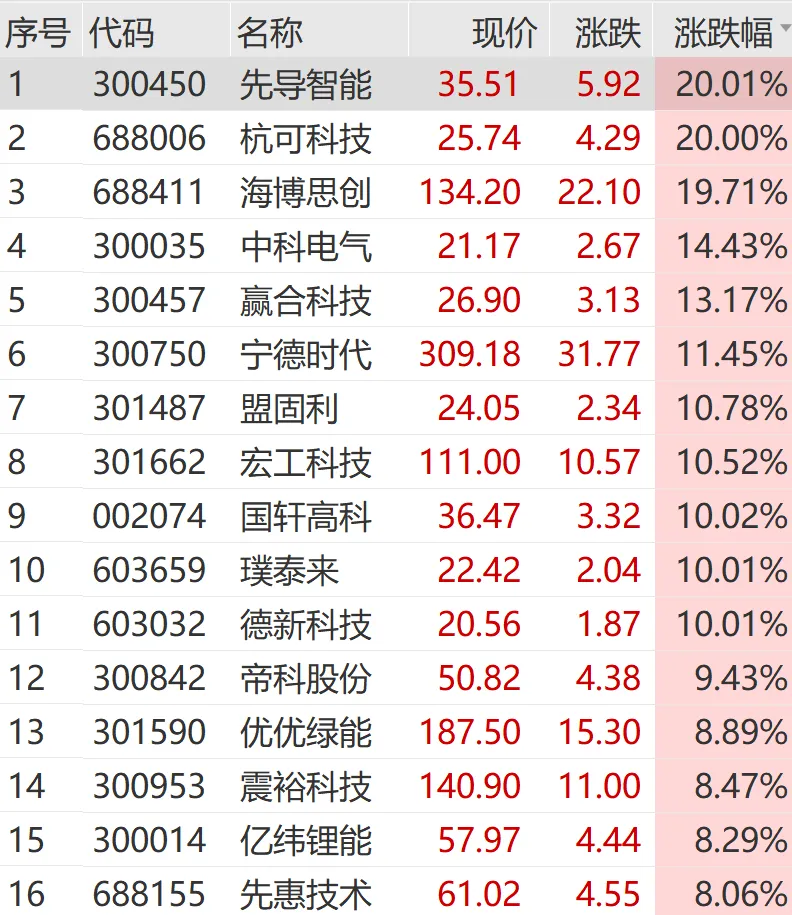This screenshot has height=915, width=792.
Task: Sort by the 代码 column header
Action: point(121,33)
